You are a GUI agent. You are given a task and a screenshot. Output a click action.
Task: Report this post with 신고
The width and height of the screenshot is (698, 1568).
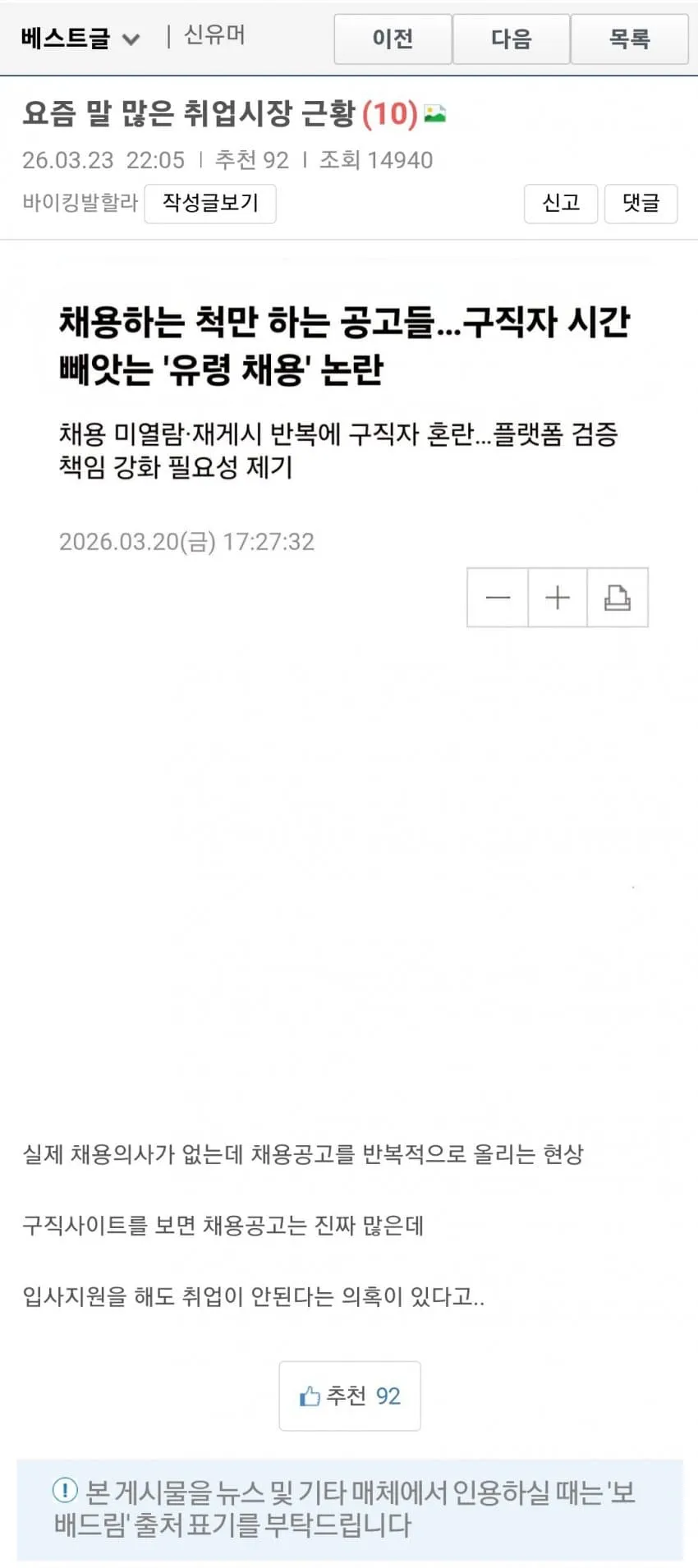coord(561,204)
